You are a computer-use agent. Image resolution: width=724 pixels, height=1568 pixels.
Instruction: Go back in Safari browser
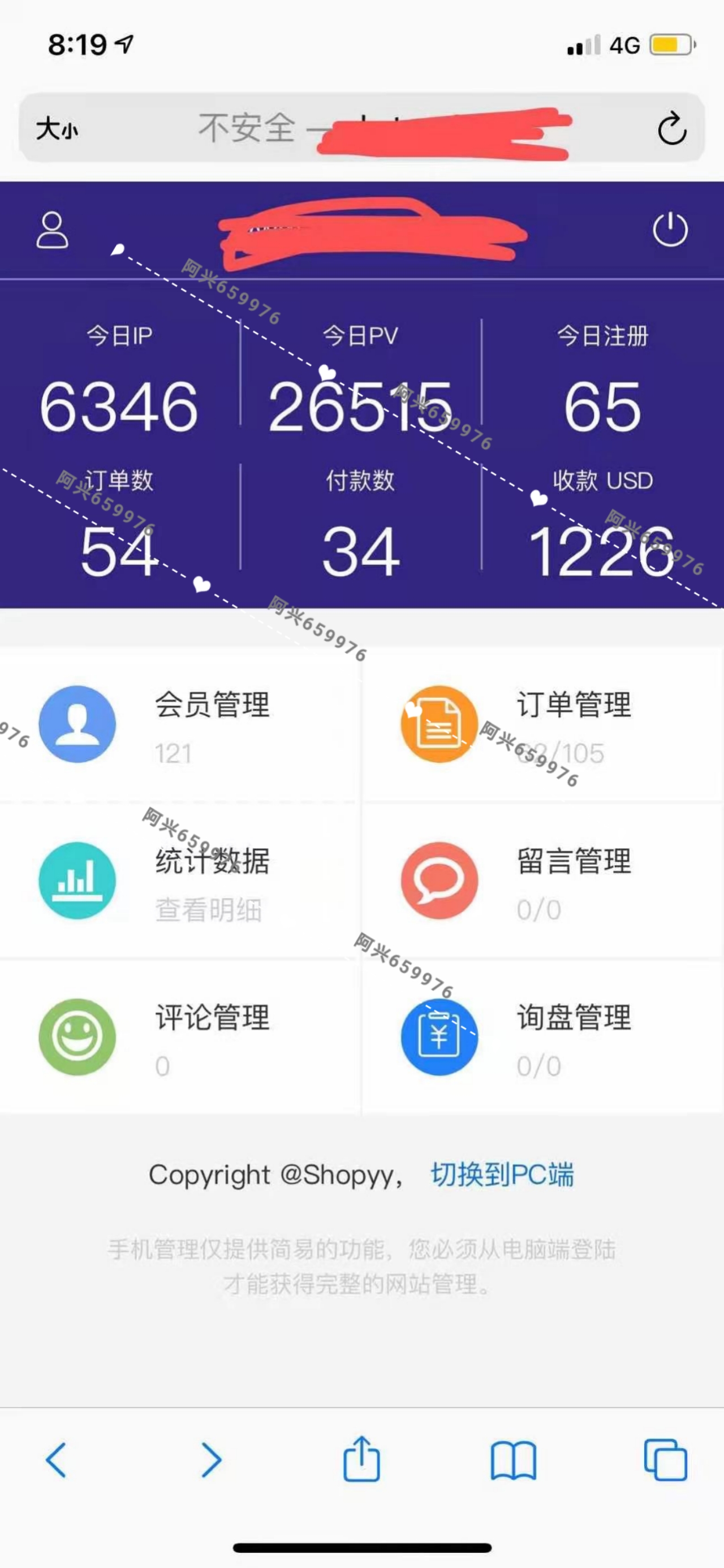[x=56, y=1459]
